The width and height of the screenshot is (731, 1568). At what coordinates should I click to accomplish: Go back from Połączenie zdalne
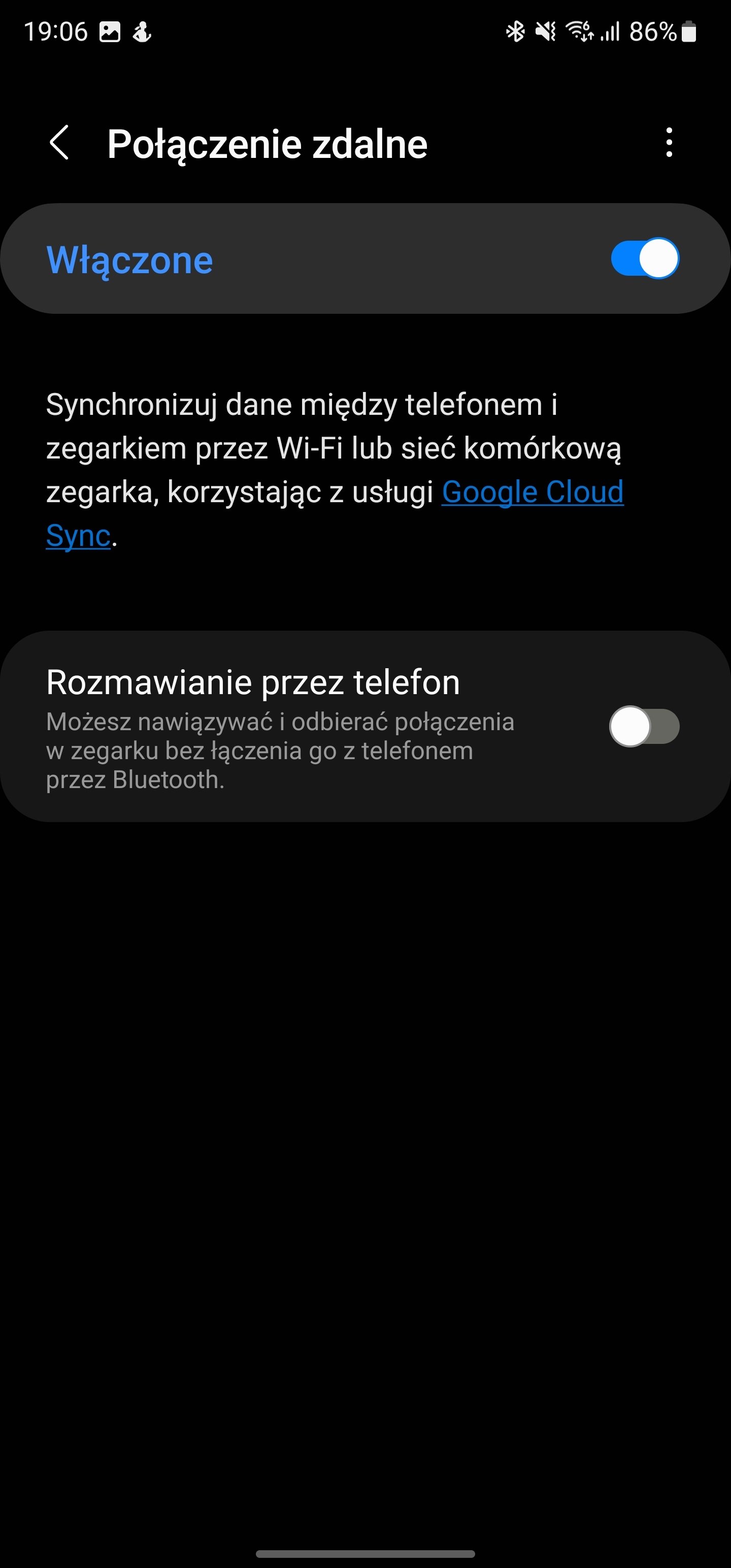coord(59,144)
